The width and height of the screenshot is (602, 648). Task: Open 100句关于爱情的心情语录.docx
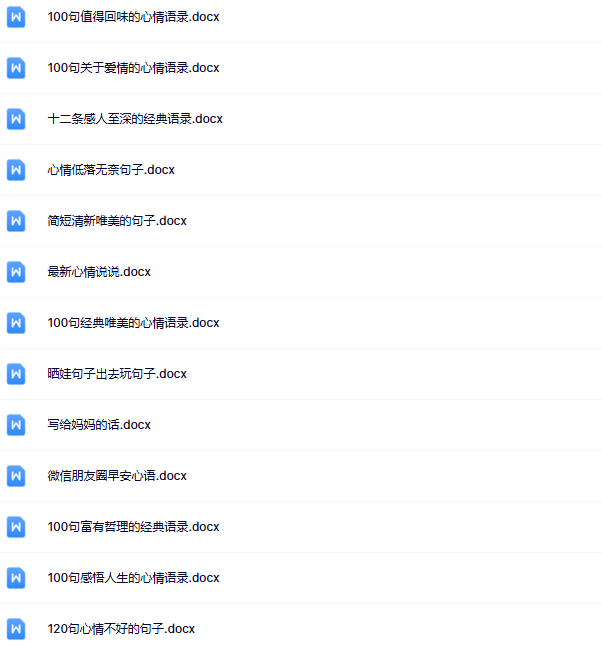point(133,68)
